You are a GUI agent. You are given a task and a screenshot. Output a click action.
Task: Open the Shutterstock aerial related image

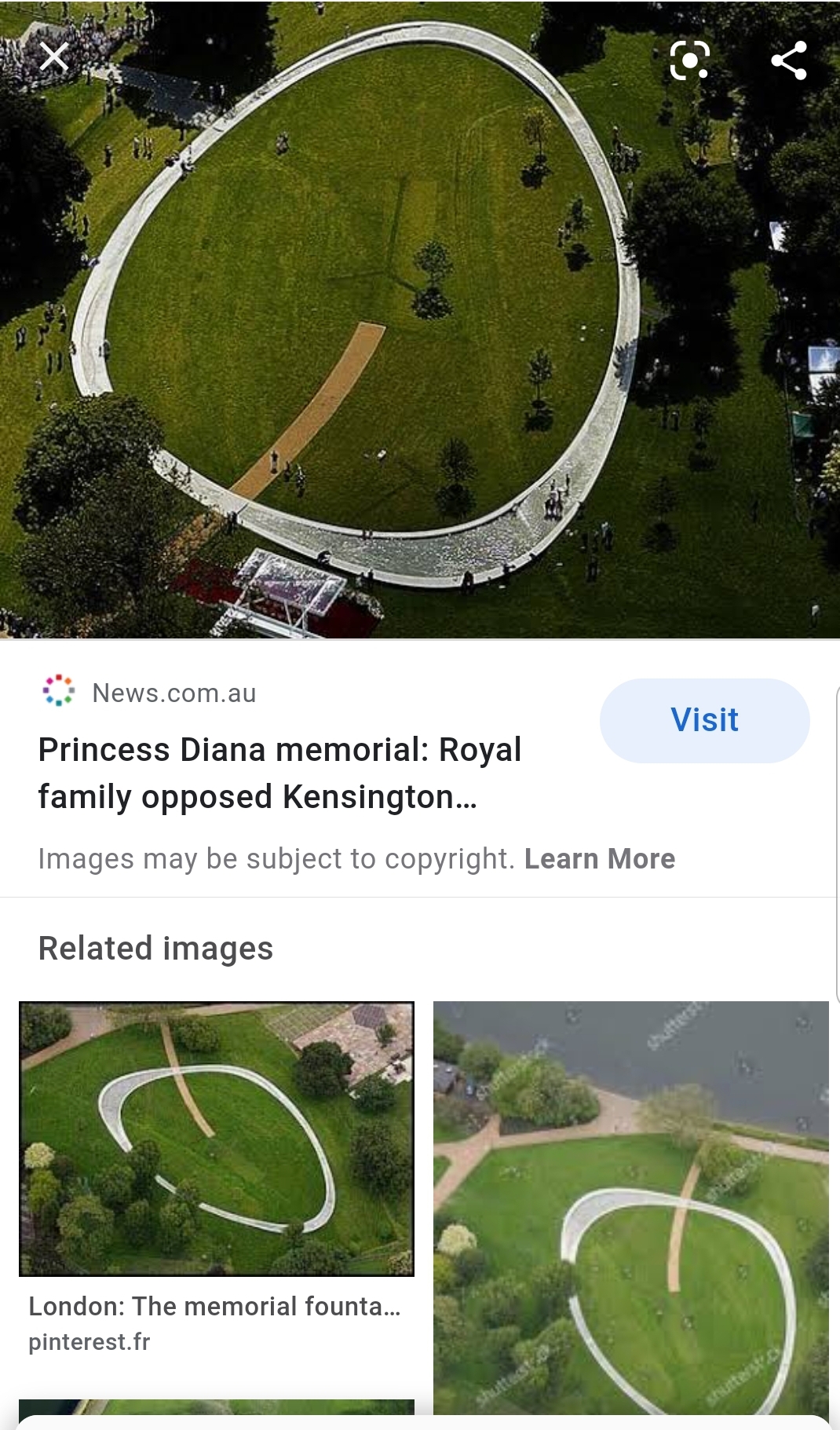[x=631, y=1209]
